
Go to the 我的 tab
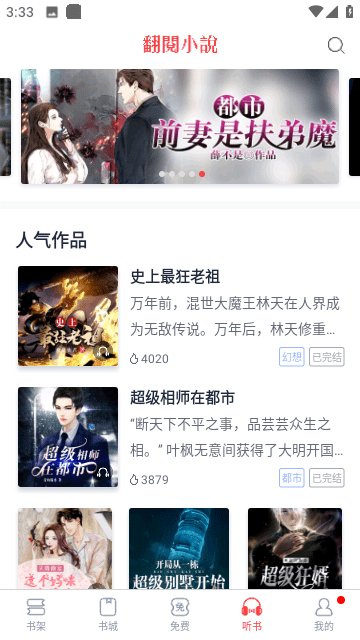(324, 614)
